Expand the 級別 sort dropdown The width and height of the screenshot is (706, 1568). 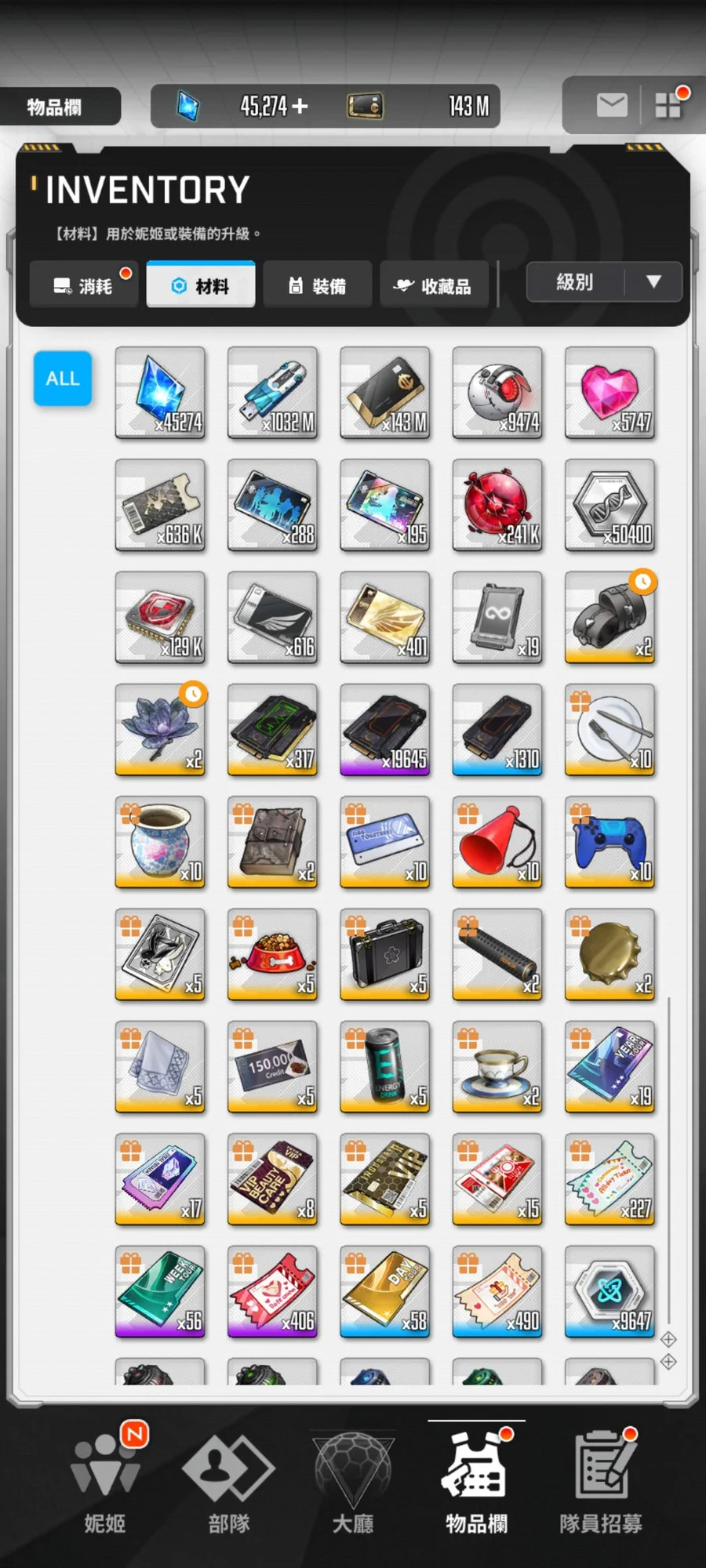603,281
